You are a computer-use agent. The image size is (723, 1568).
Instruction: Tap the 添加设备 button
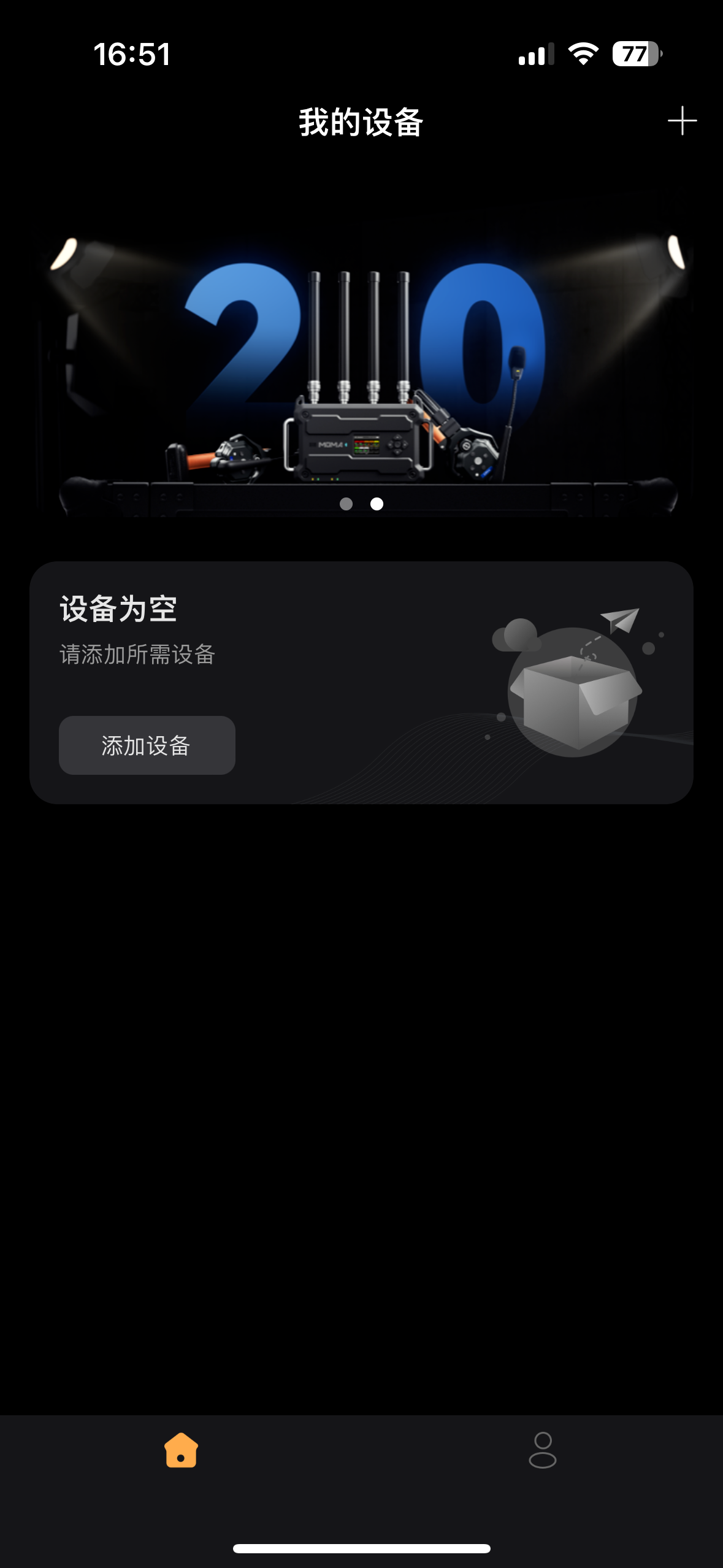tap(147, 745)
